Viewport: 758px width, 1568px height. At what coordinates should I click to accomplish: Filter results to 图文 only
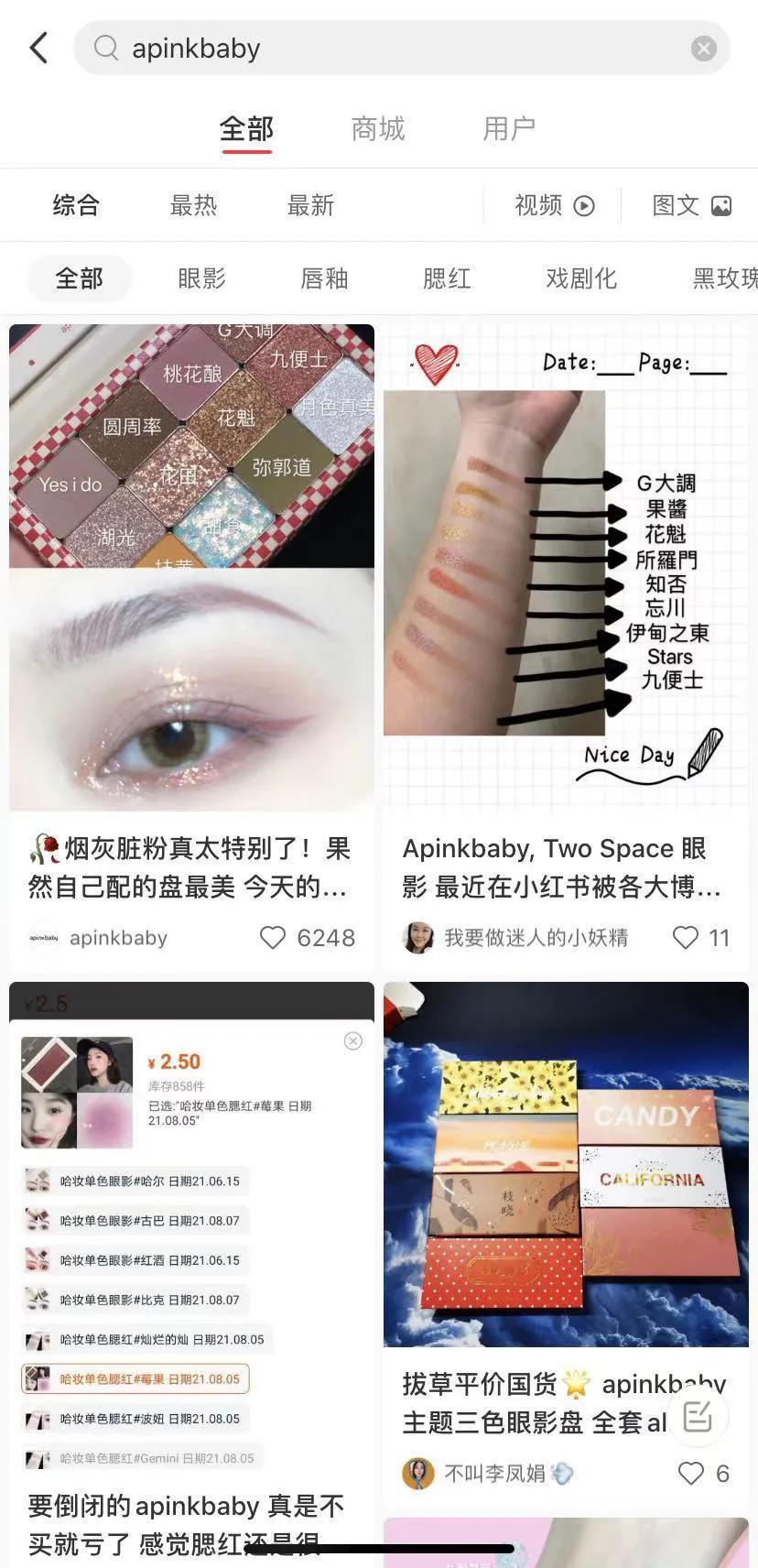click(691, 205)
